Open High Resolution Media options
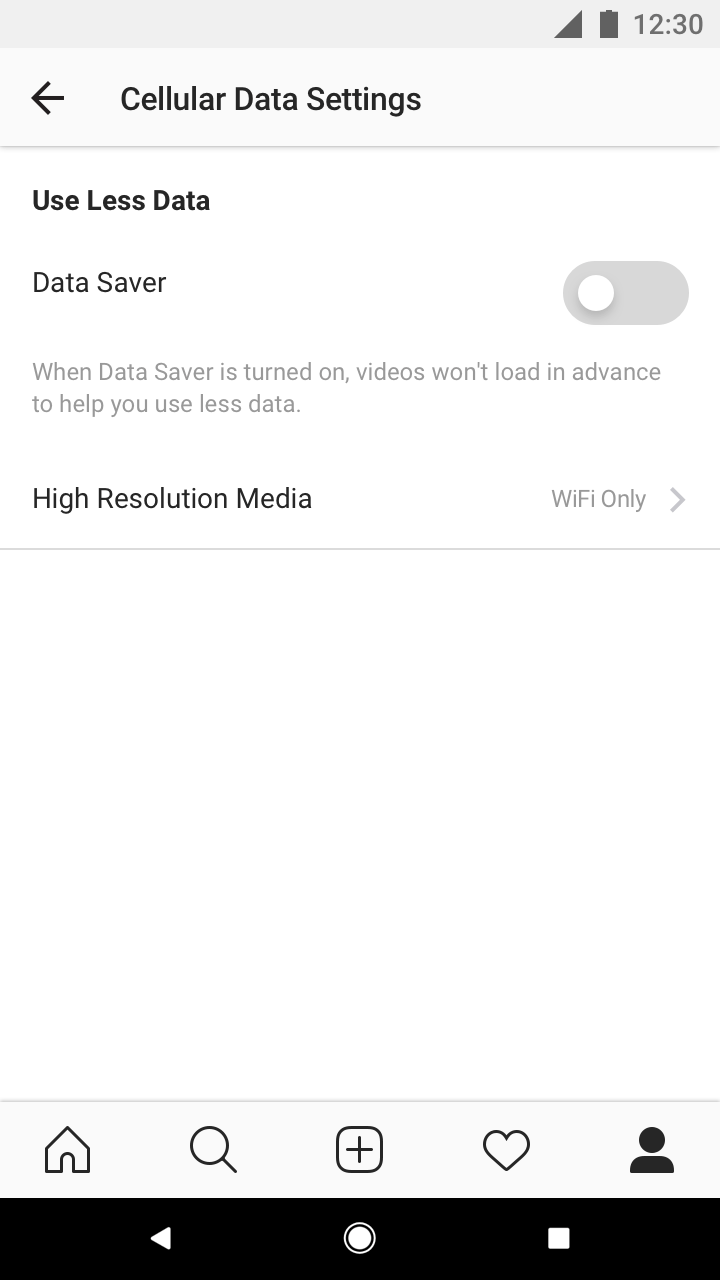 (360, 498)
